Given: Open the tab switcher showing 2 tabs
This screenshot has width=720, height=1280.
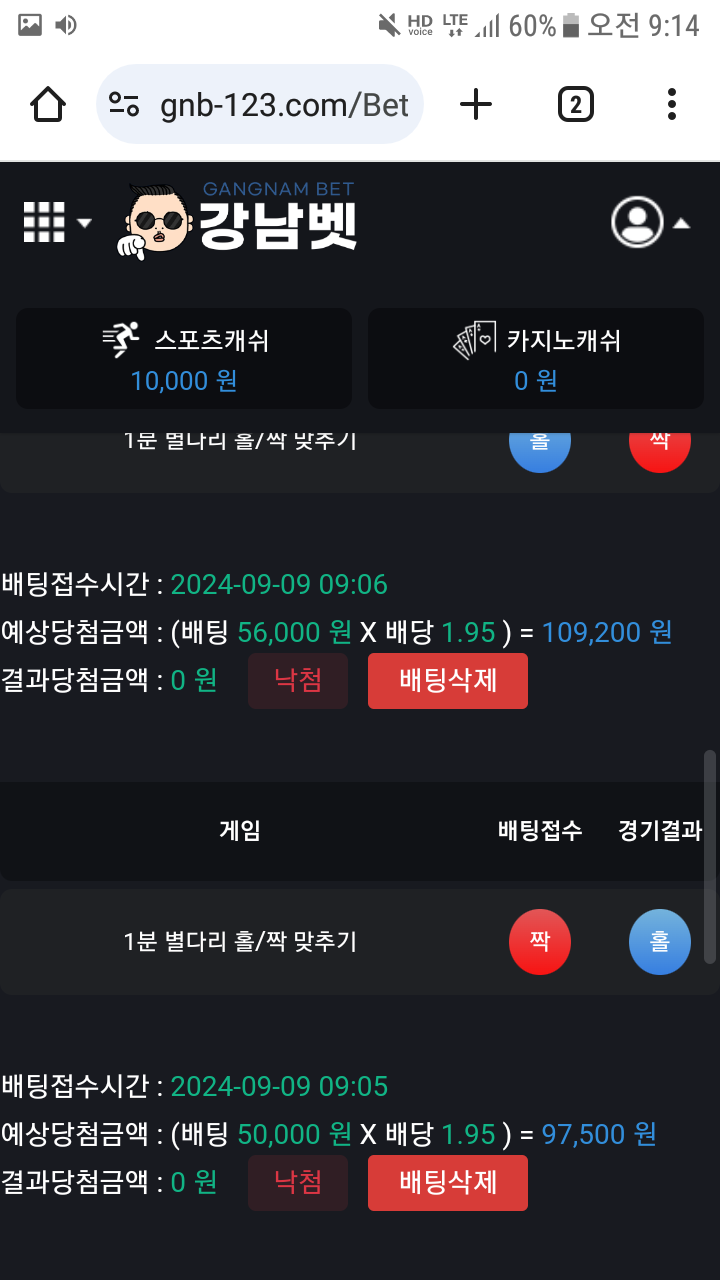Looking at the screenshot, I should click(575, 104).
